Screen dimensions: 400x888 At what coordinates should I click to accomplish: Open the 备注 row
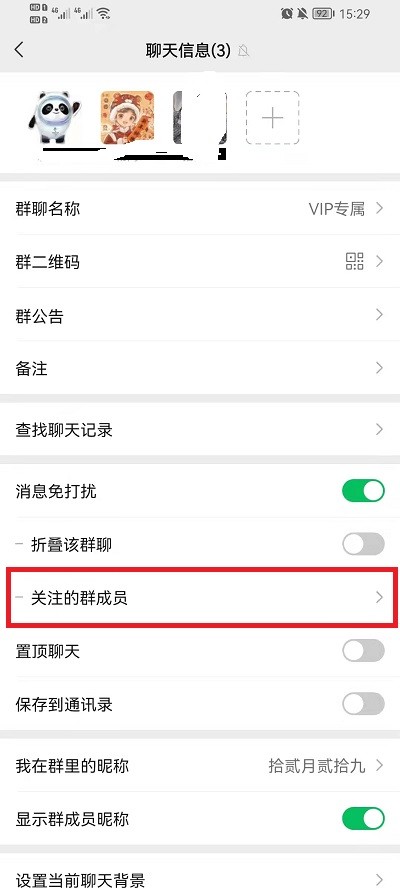tap(200, 368)
